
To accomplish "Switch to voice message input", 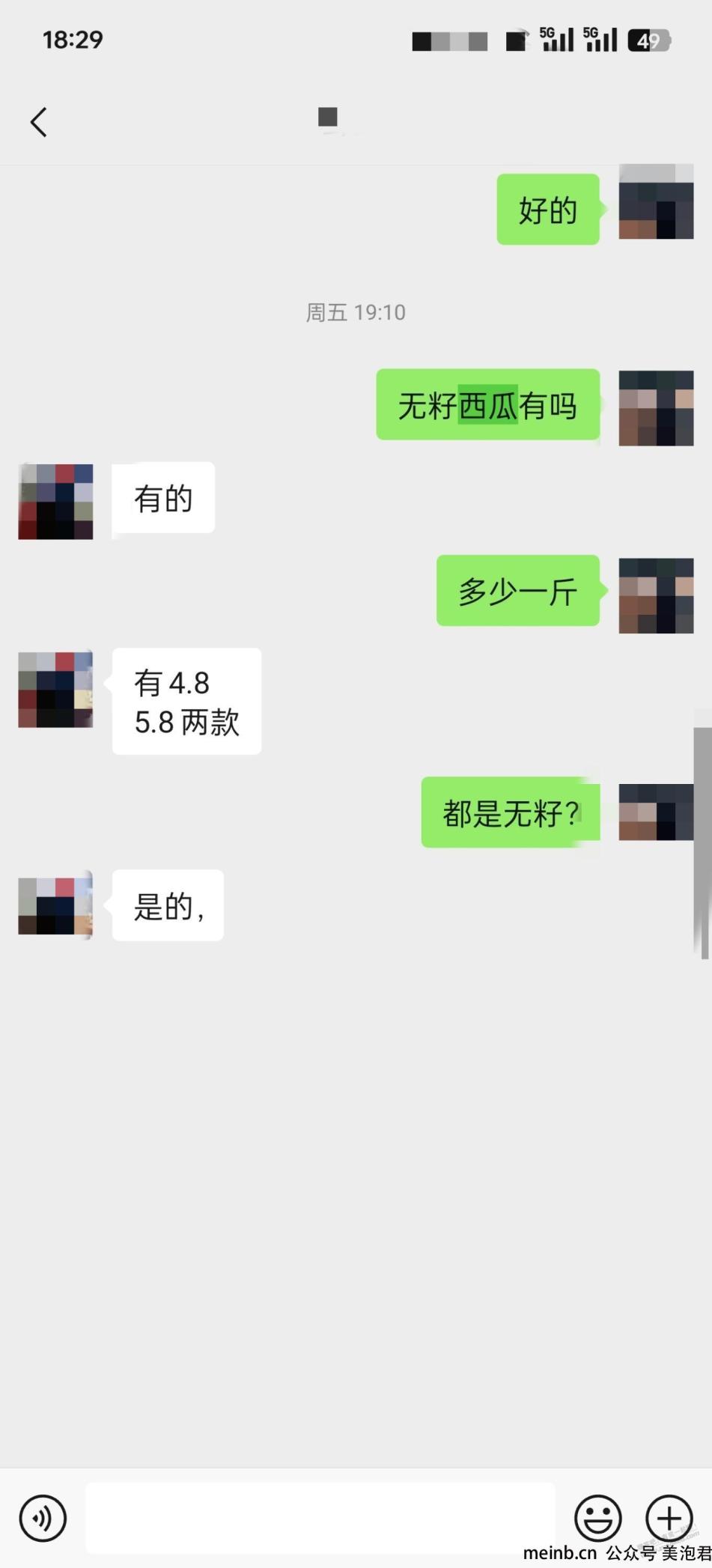I will (x=43, y=1518).
